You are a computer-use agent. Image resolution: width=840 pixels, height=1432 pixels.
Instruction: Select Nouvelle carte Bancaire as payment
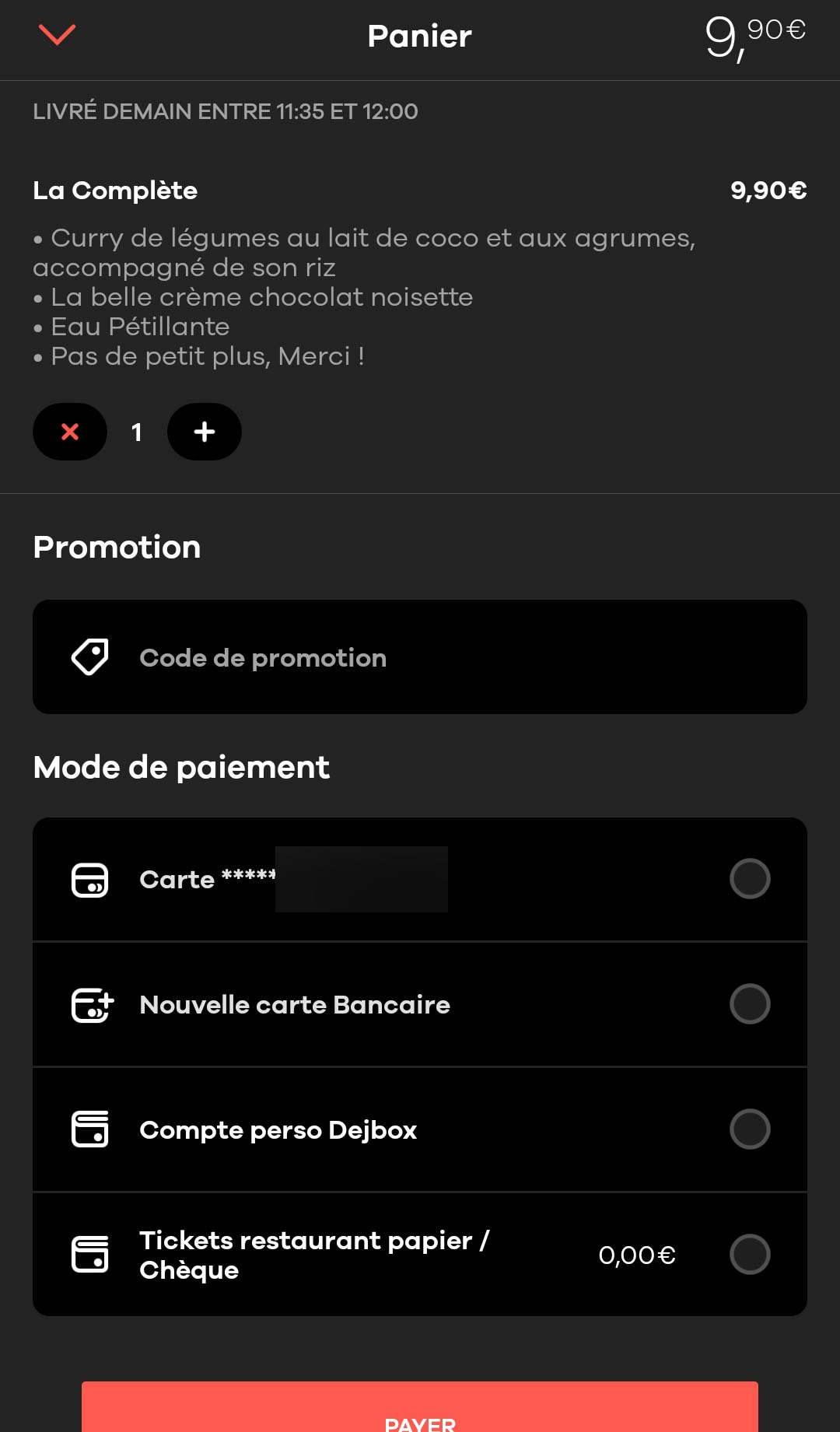[x=749, y=1004]
